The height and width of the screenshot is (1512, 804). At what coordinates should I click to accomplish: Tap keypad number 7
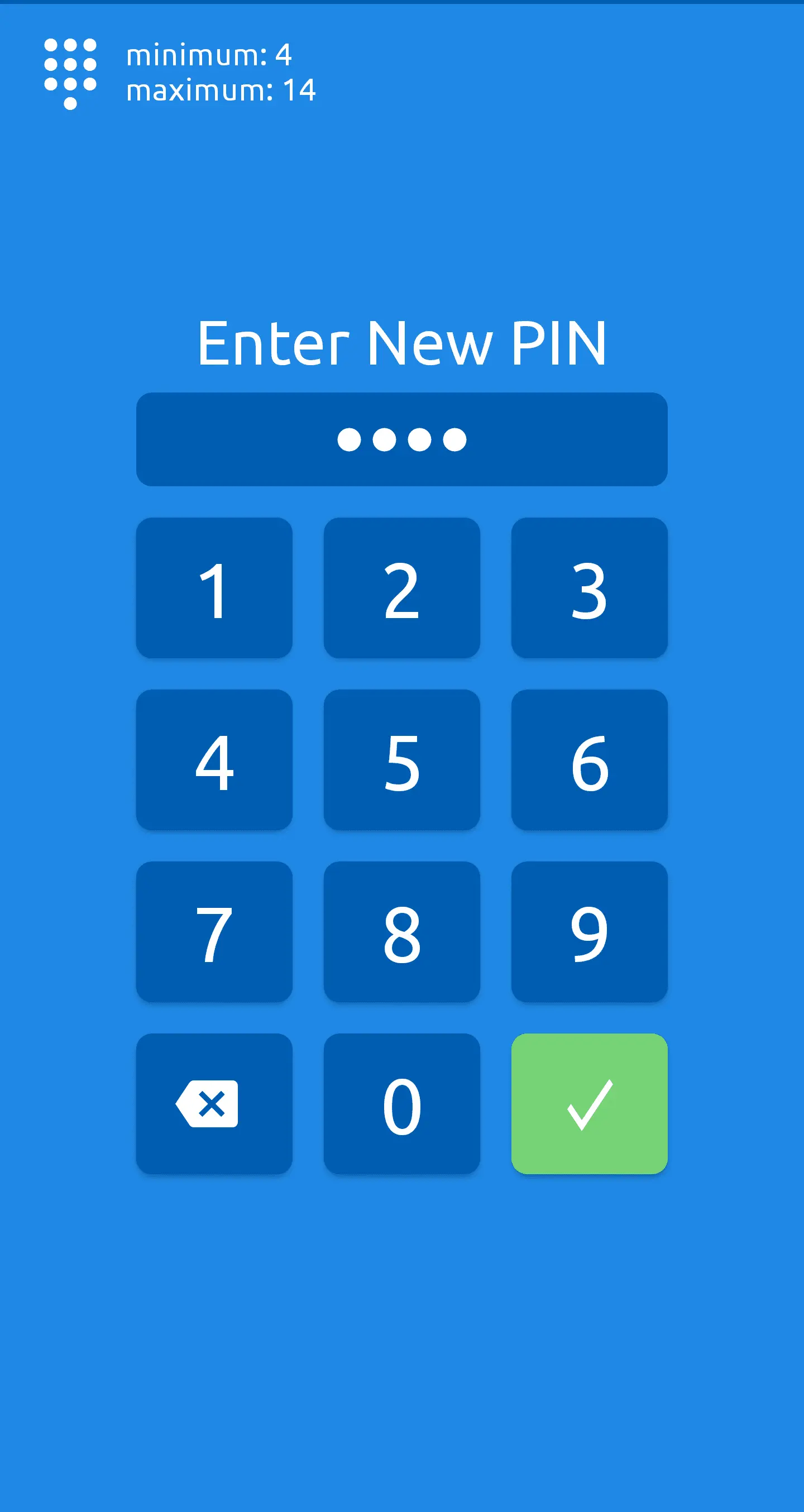tap(214, 931)
